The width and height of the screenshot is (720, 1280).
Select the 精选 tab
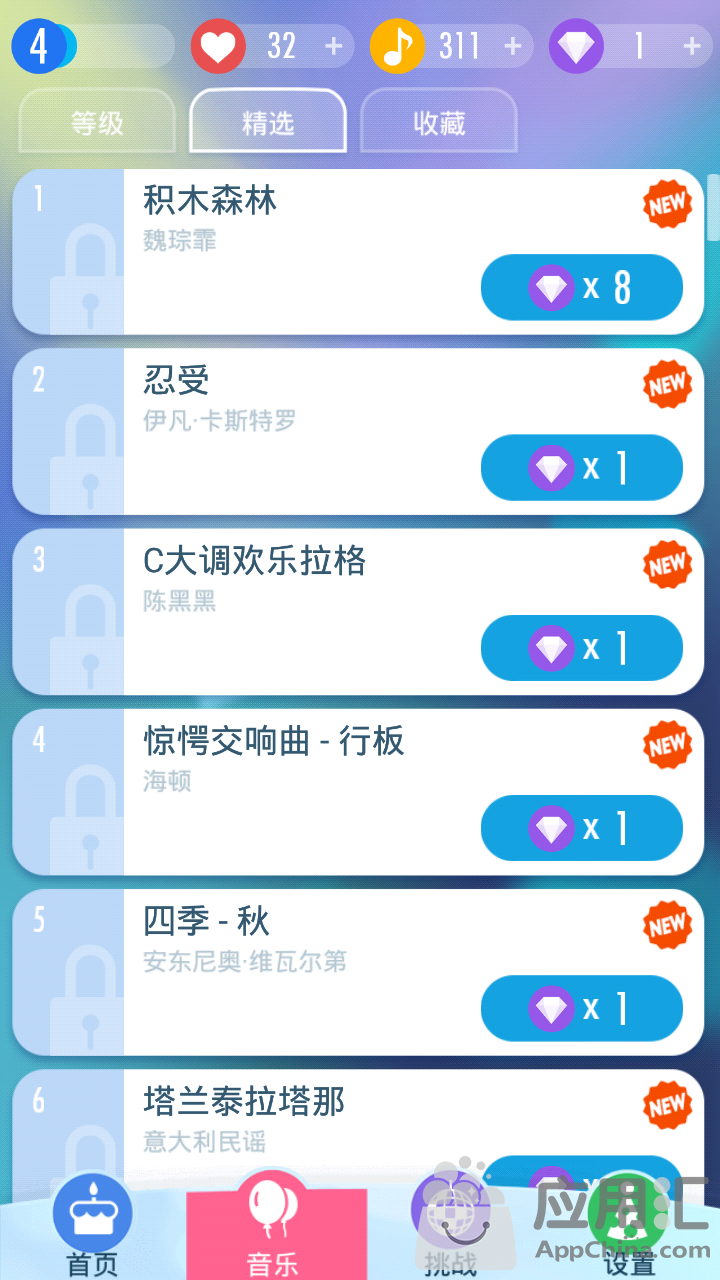click(x=268, y=123)
